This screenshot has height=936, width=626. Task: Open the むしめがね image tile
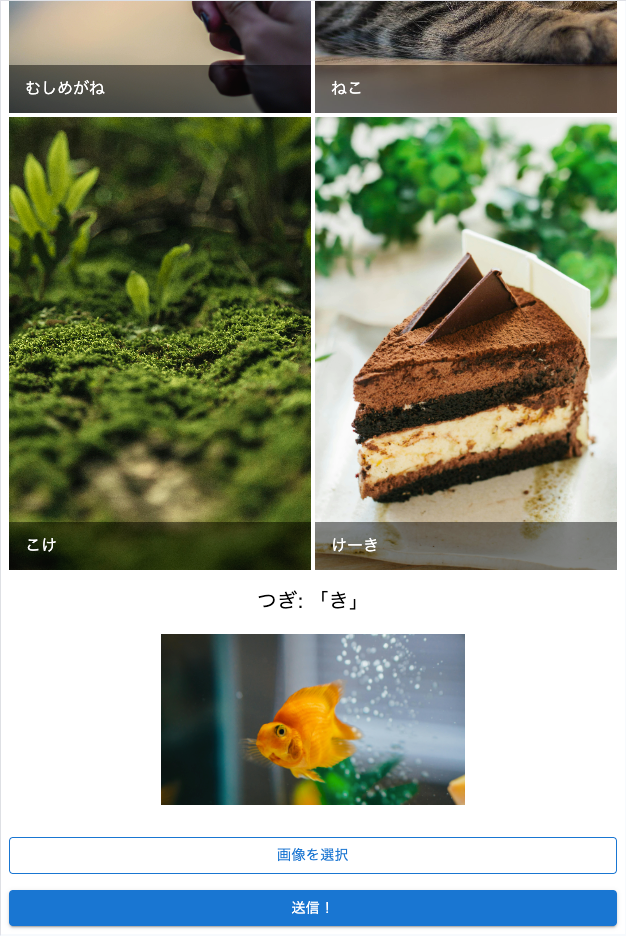pyautogui.click(x=160, y=55)
